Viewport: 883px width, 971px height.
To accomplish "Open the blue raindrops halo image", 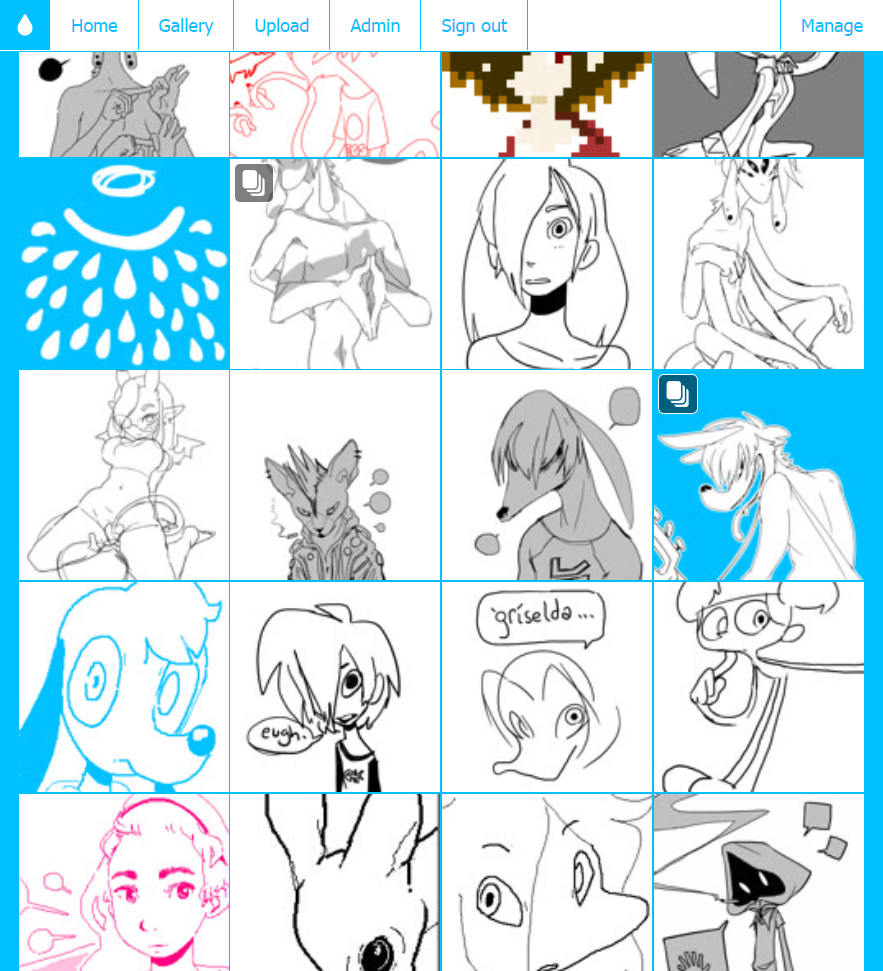I will (124, 264).
